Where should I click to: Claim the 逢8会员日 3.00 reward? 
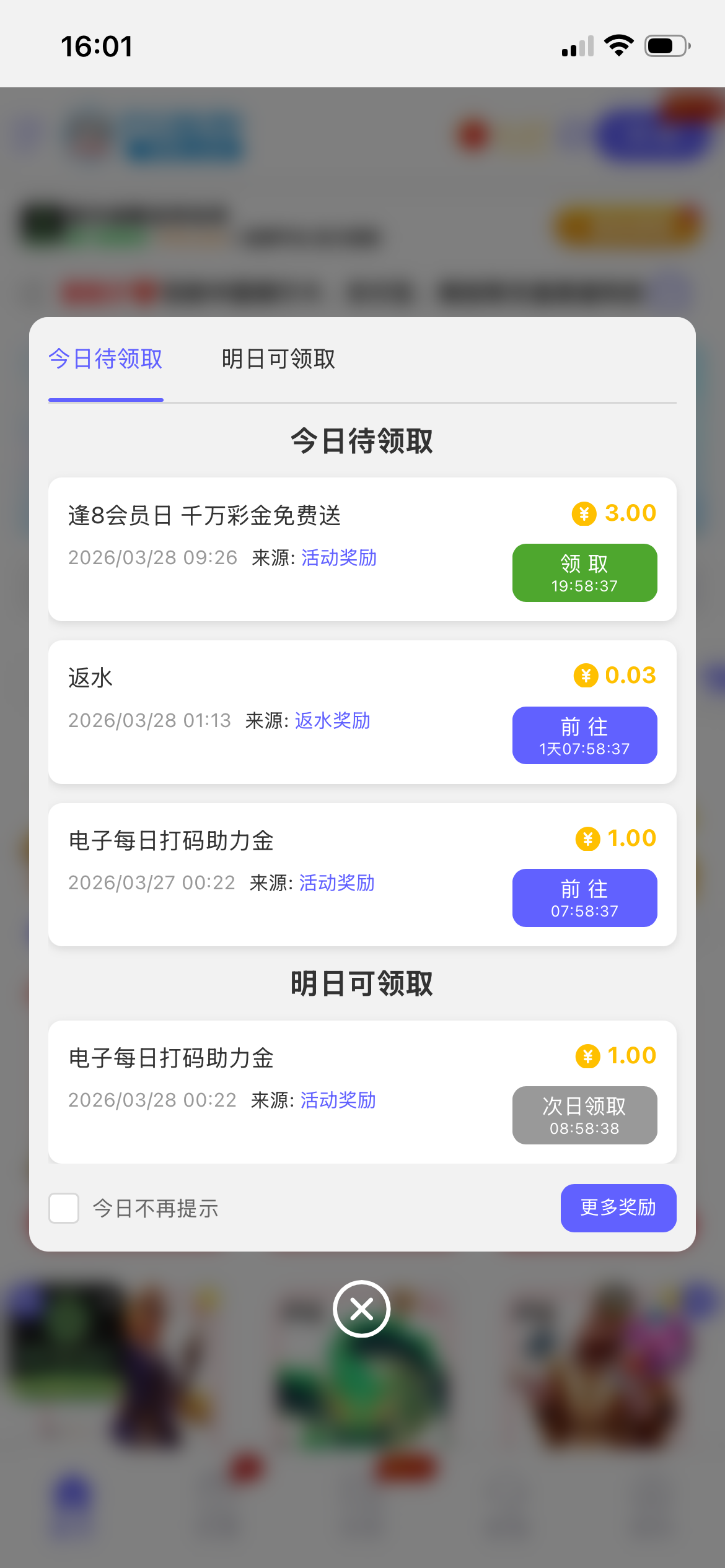coord(584,573)
